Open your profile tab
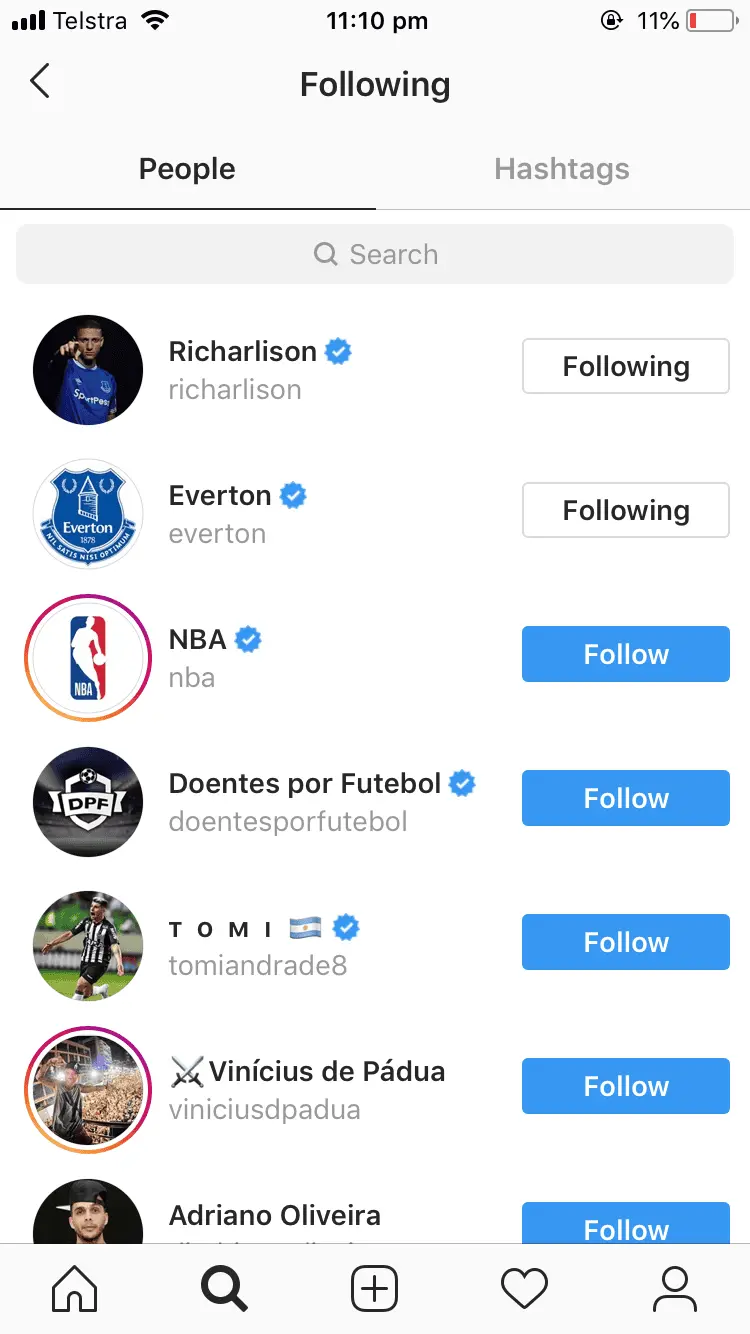Screen dimensions: 750x1334 (x=675, y=1288)
